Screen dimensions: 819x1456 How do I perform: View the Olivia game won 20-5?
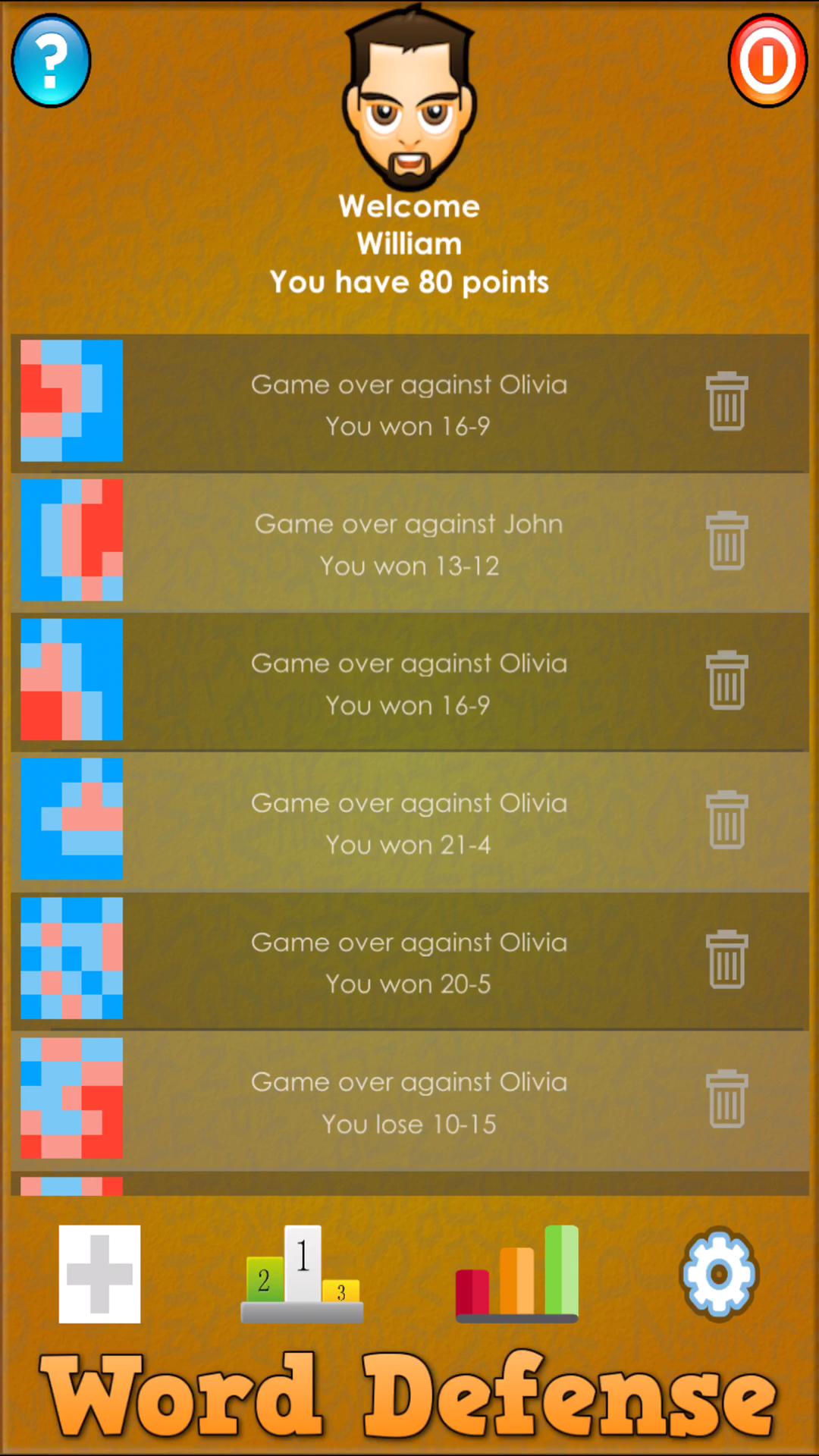(409, 962)
